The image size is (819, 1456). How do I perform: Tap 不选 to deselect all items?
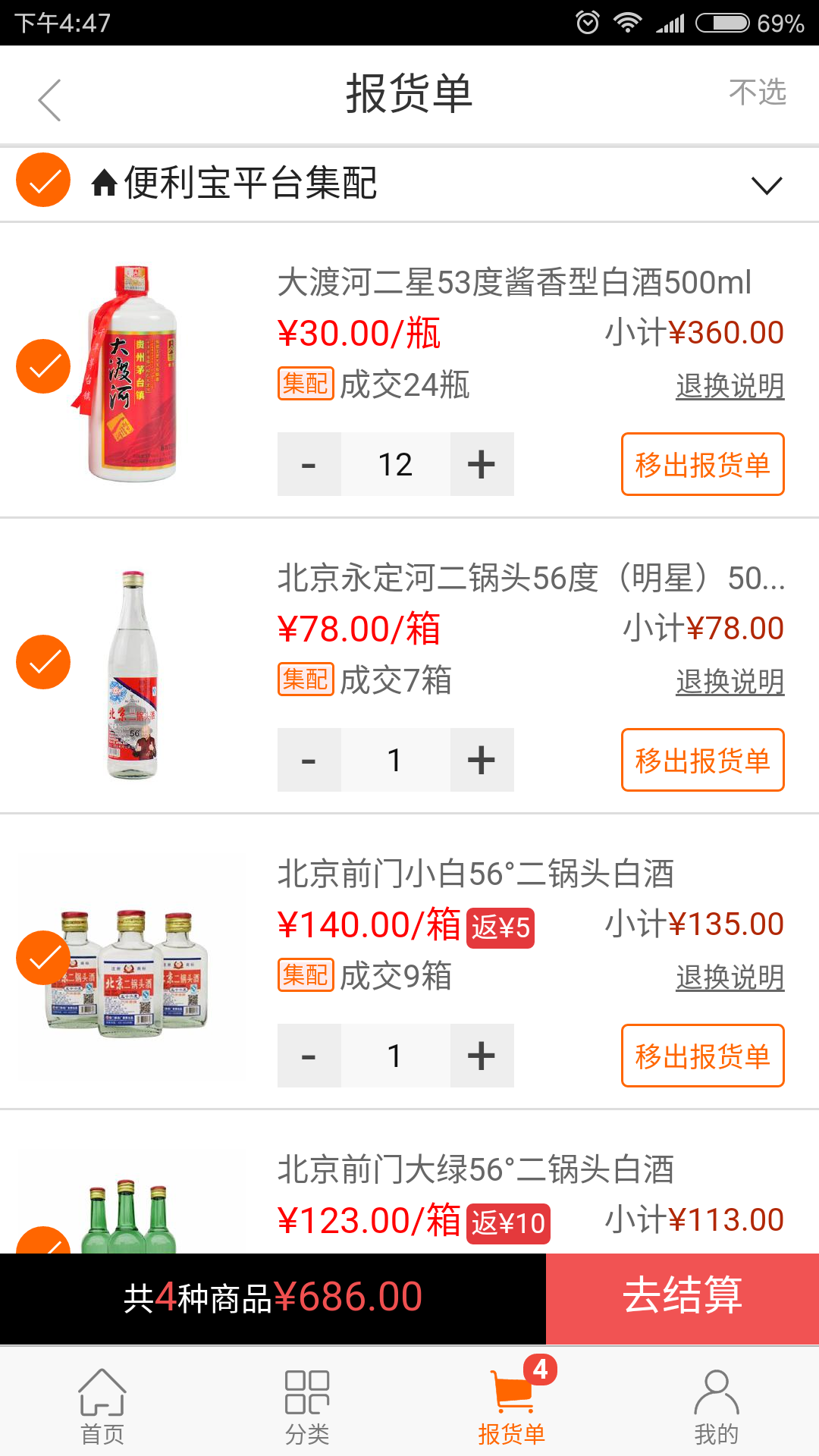757,92
